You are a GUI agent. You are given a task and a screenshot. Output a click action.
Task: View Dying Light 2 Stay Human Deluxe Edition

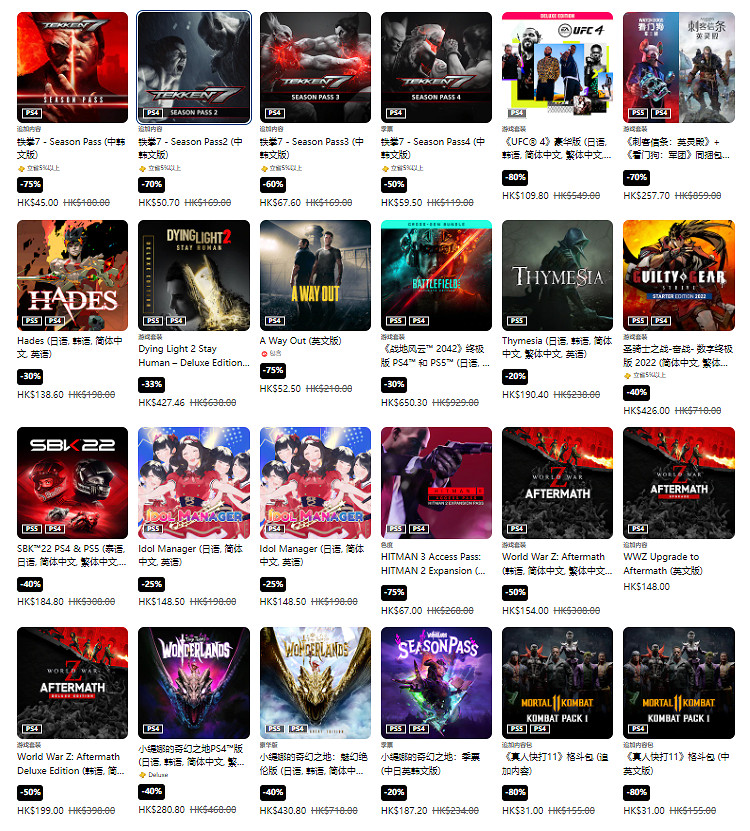[x=194, y=276]
